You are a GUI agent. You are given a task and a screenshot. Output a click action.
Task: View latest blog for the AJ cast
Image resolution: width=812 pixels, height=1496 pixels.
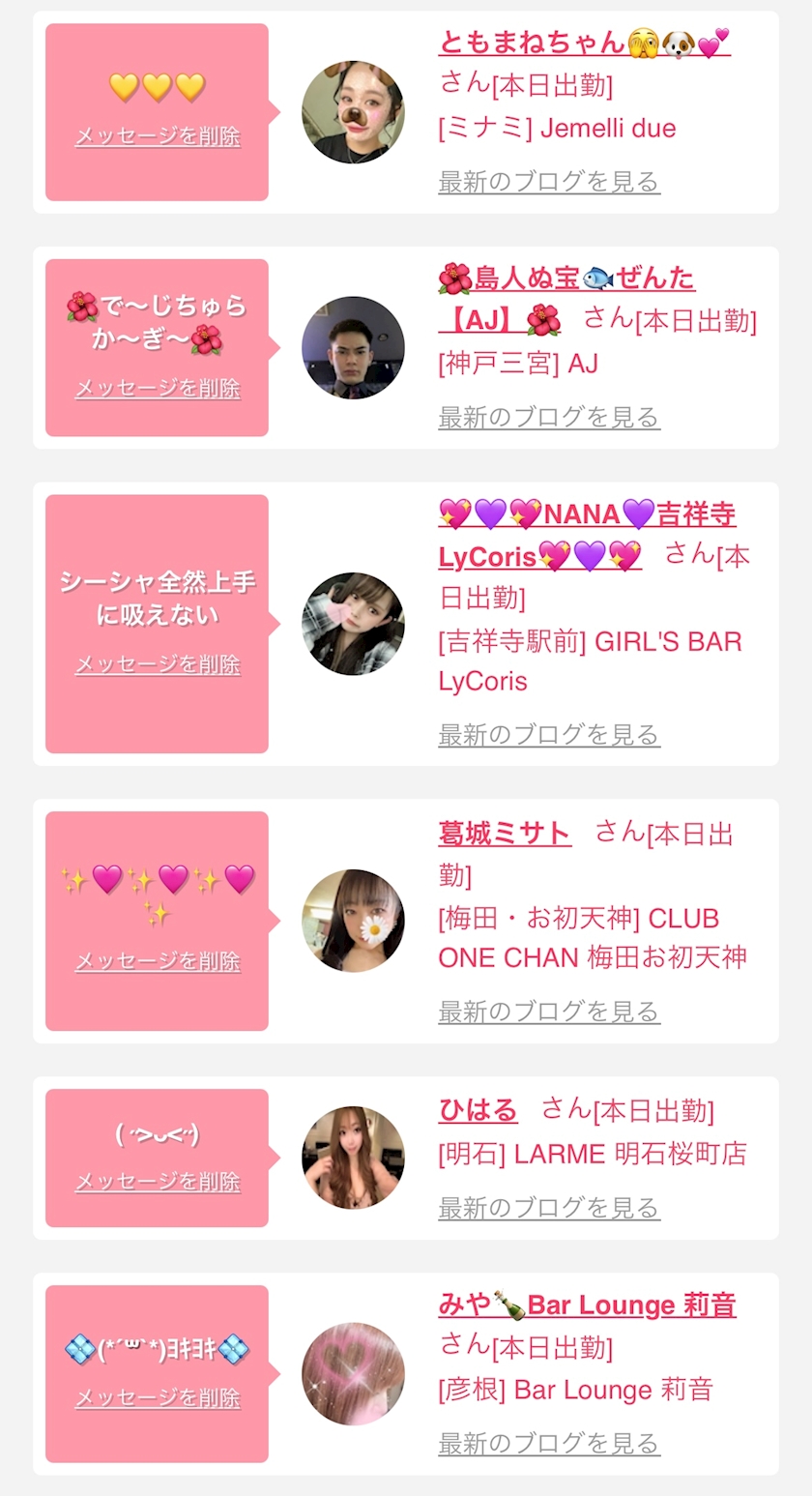(549, 418)
